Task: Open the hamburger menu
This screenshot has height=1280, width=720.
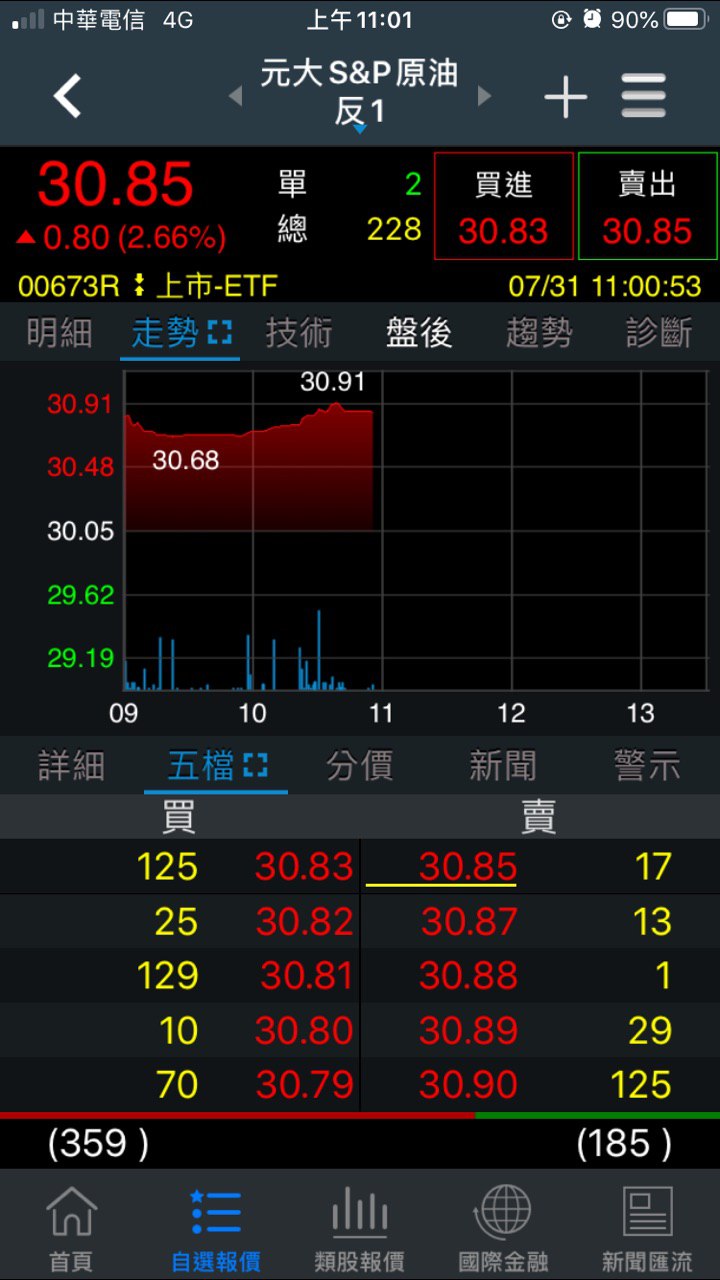Action: 643,97
